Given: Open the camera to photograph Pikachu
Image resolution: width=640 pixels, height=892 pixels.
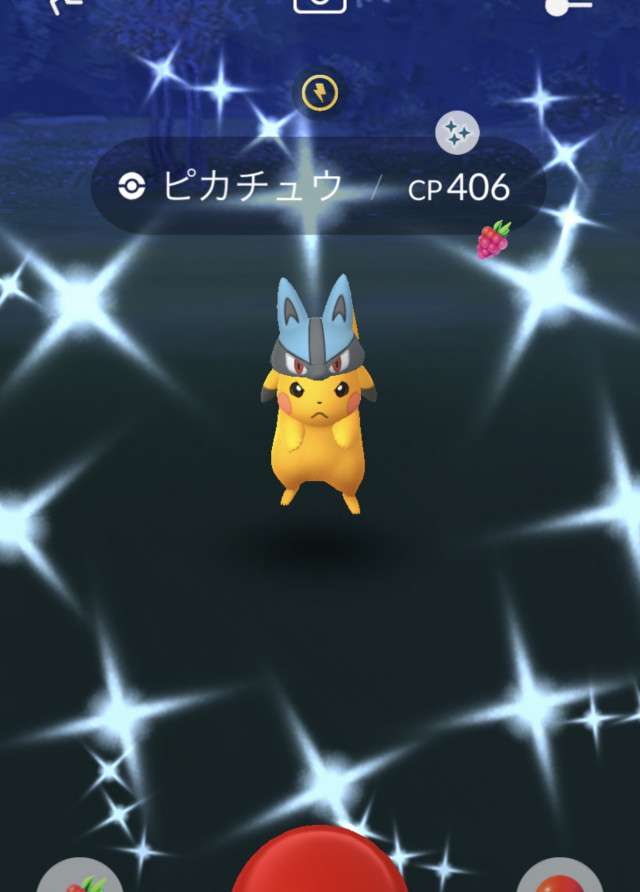Looking at the screenshot, I should [320, 5].
